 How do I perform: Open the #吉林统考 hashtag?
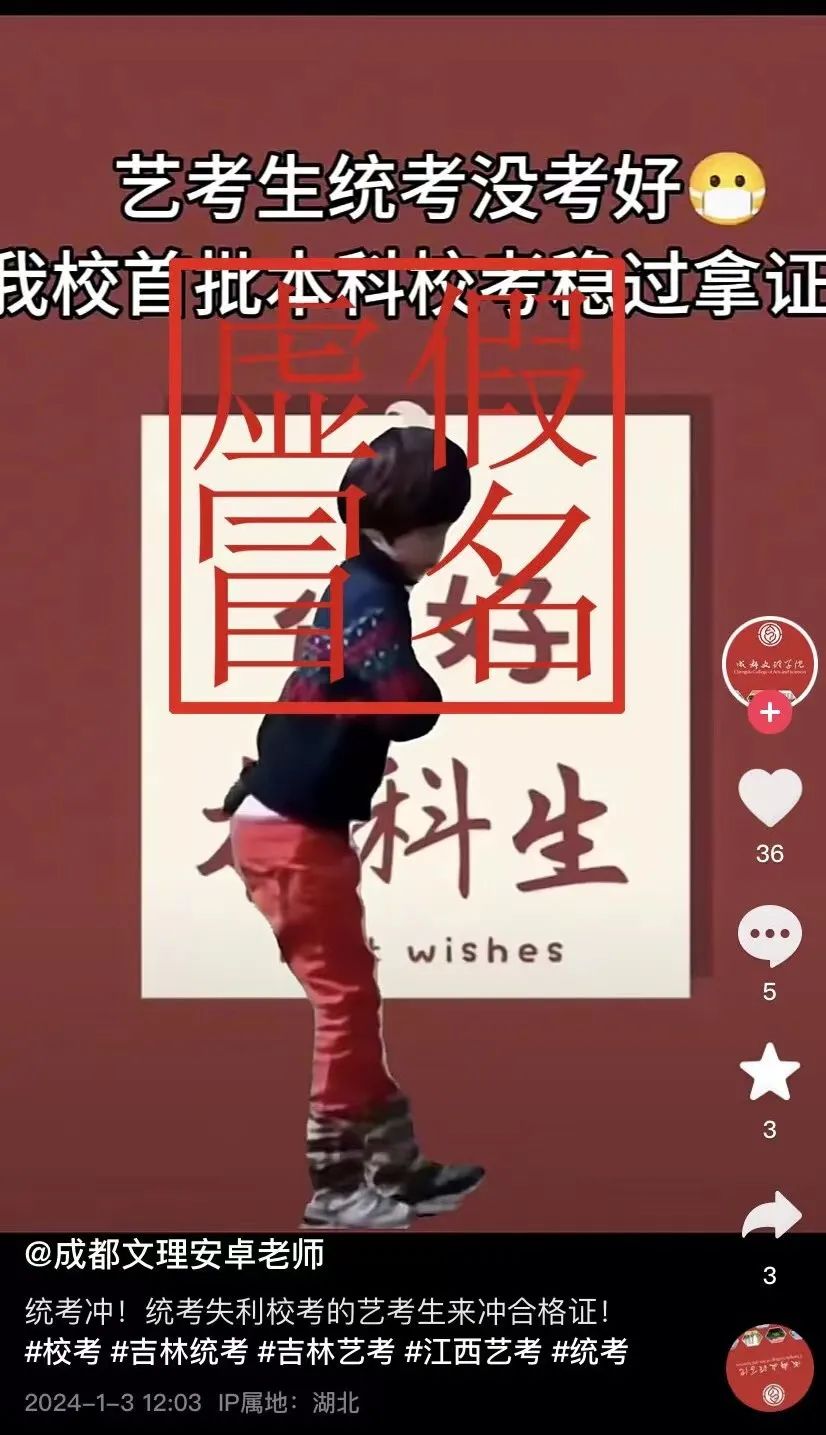click(178, 1352)
